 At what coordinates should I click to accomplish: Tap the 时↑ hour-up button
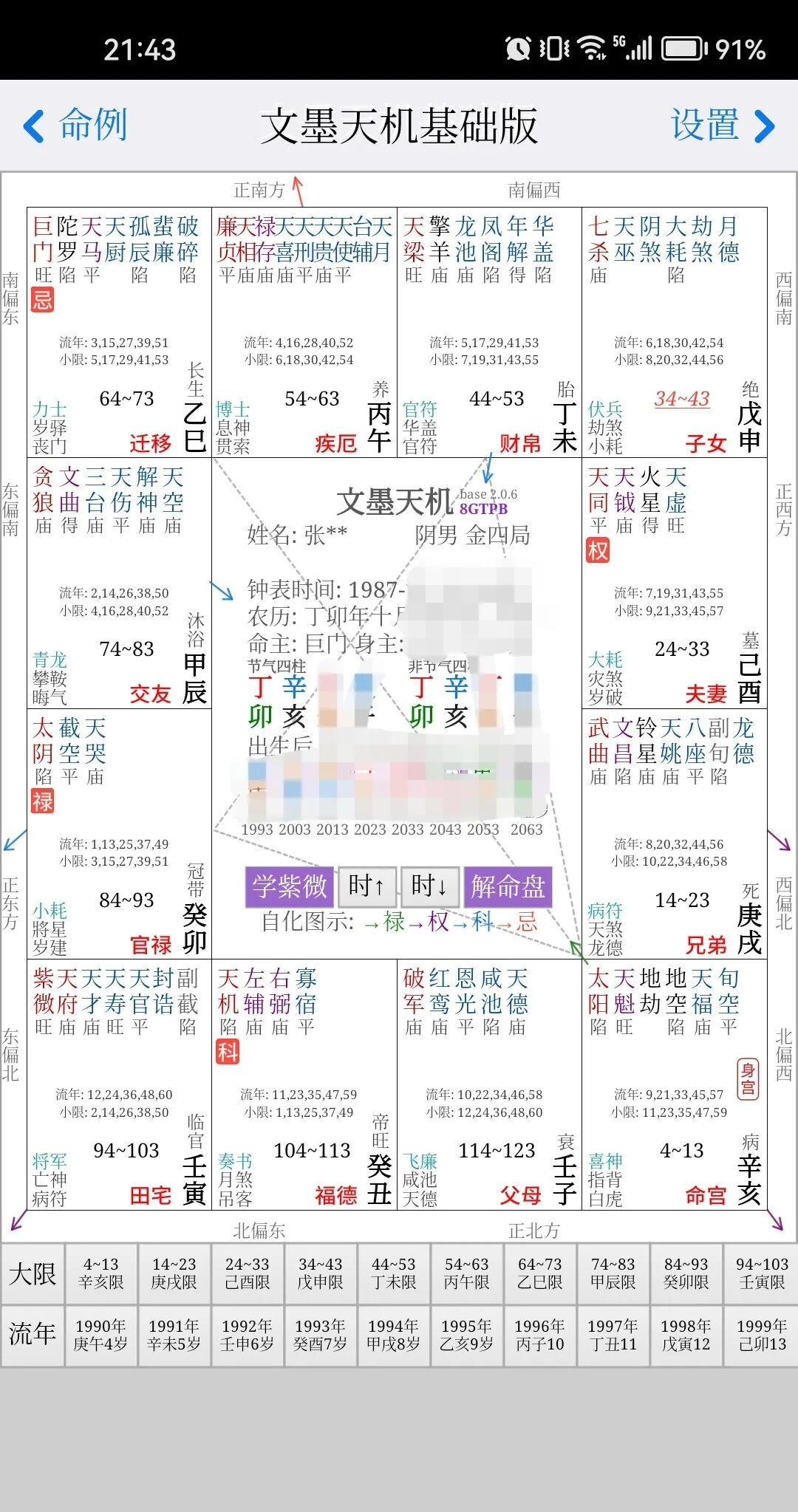pos(366,886)
